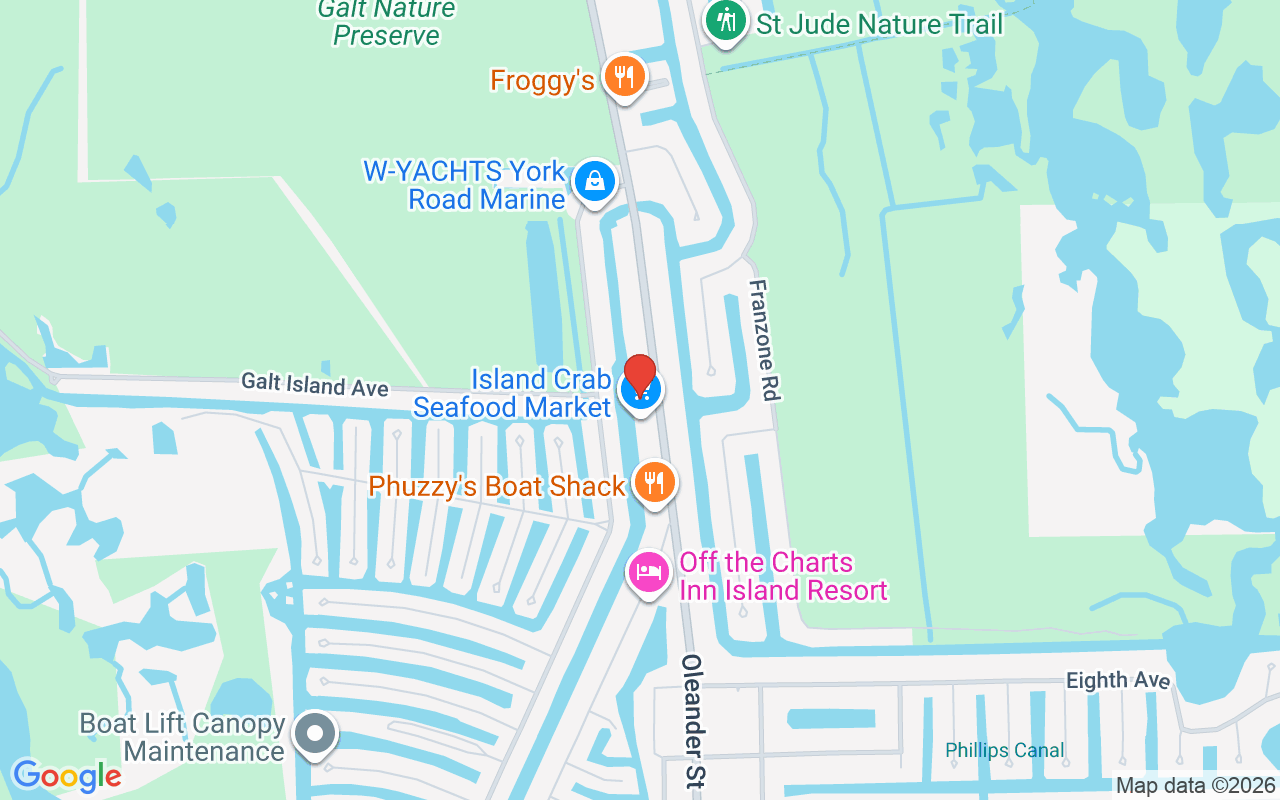Select Off the Charts Inn Island Resort

650,573
